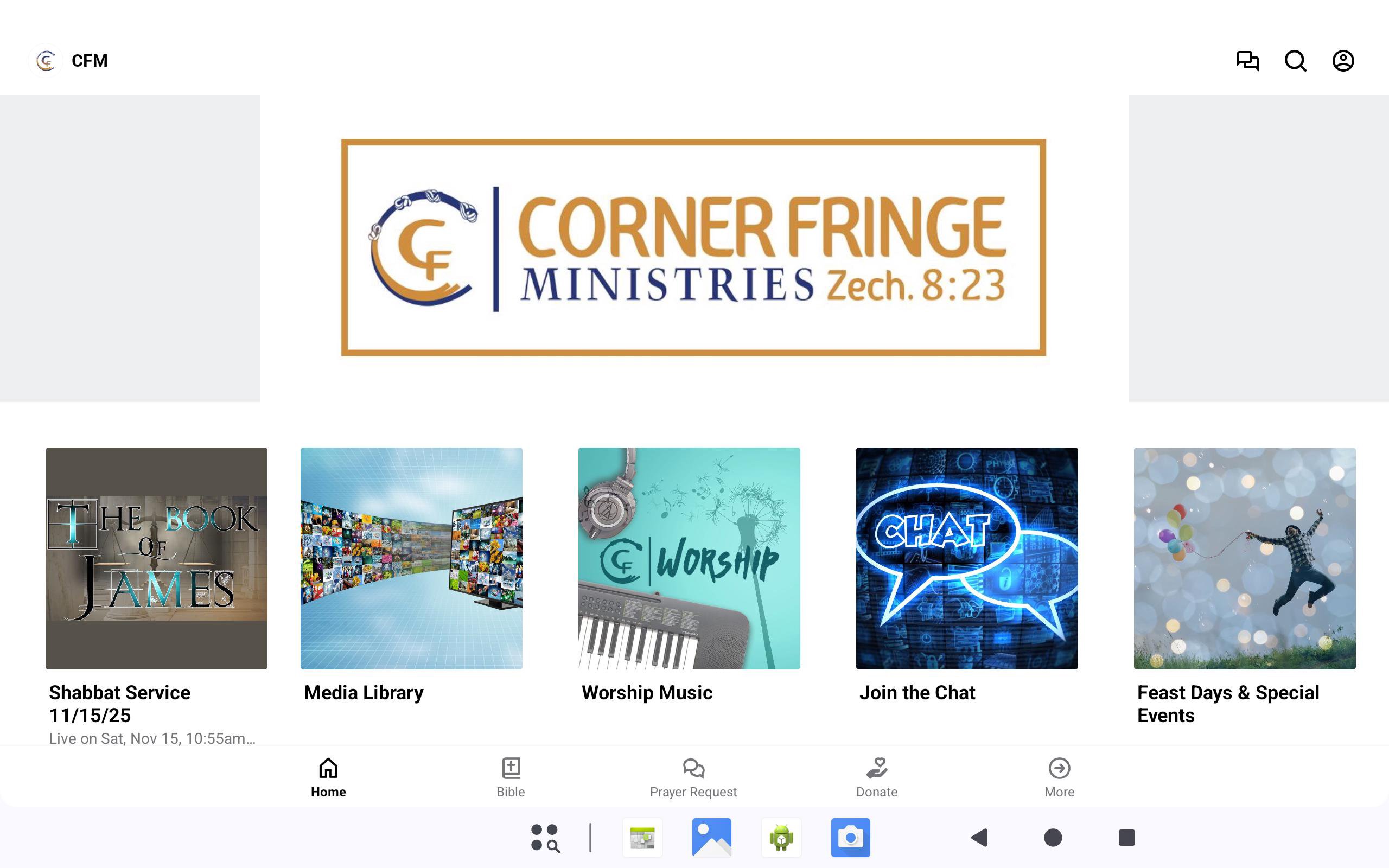Screen dimensions: 1389x868
Task: Tap the system back button
Action: click(x=979, y=838)
